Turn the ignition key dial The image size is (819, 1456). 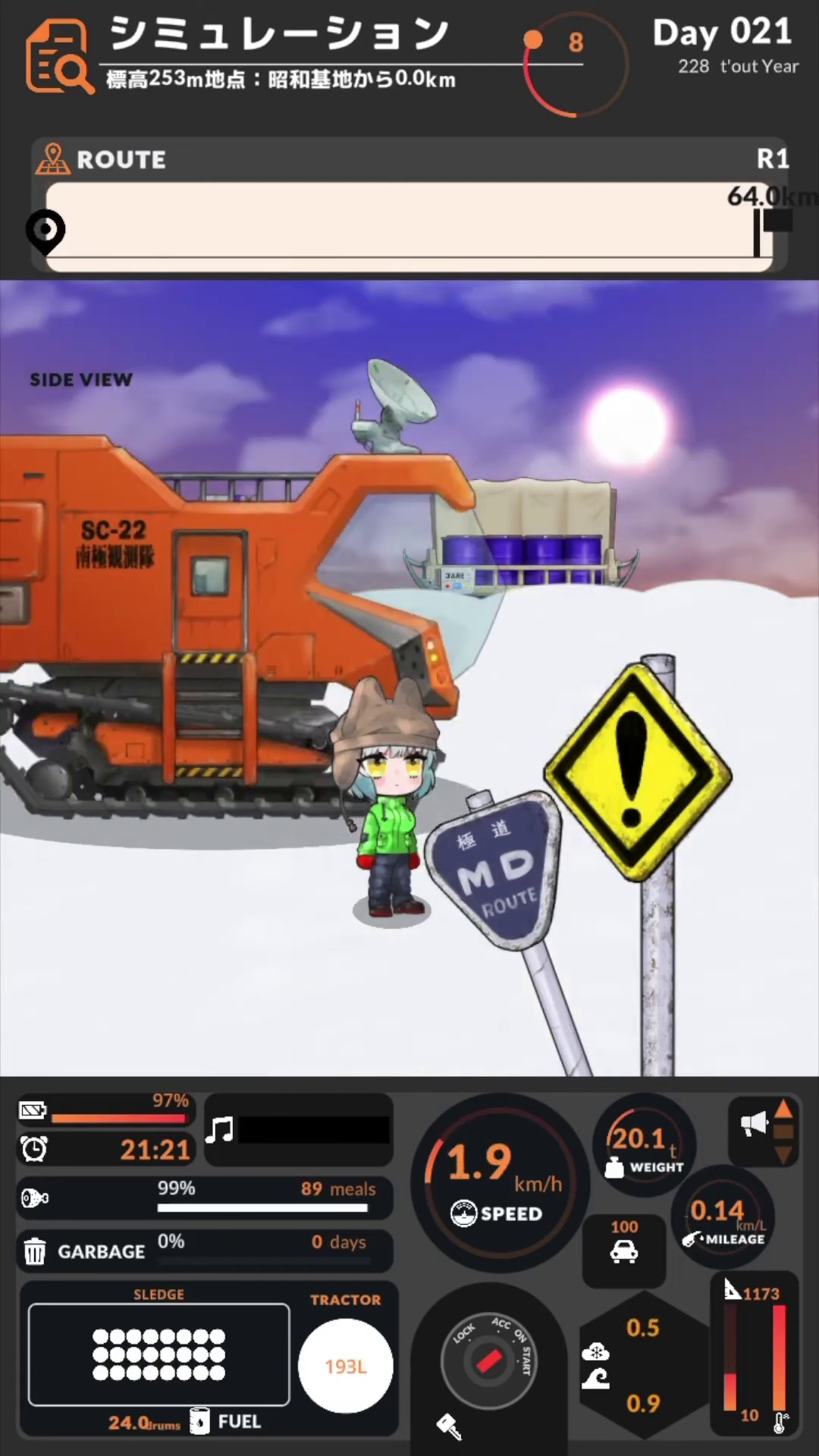pyautogui.click(x=489, y=1361)
